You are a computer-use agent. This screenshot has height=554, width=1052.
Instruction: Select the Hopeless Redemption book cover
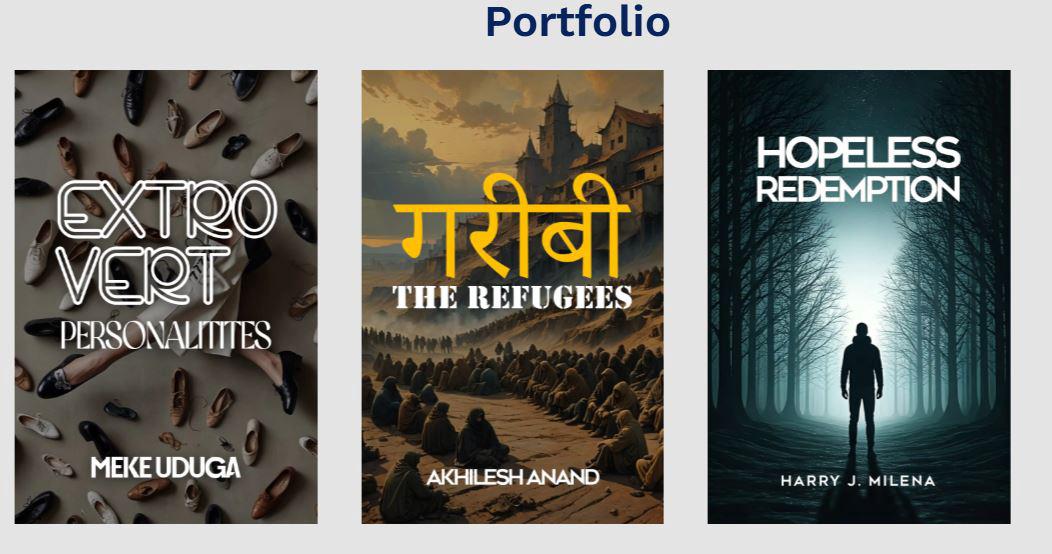coord(858,297)
